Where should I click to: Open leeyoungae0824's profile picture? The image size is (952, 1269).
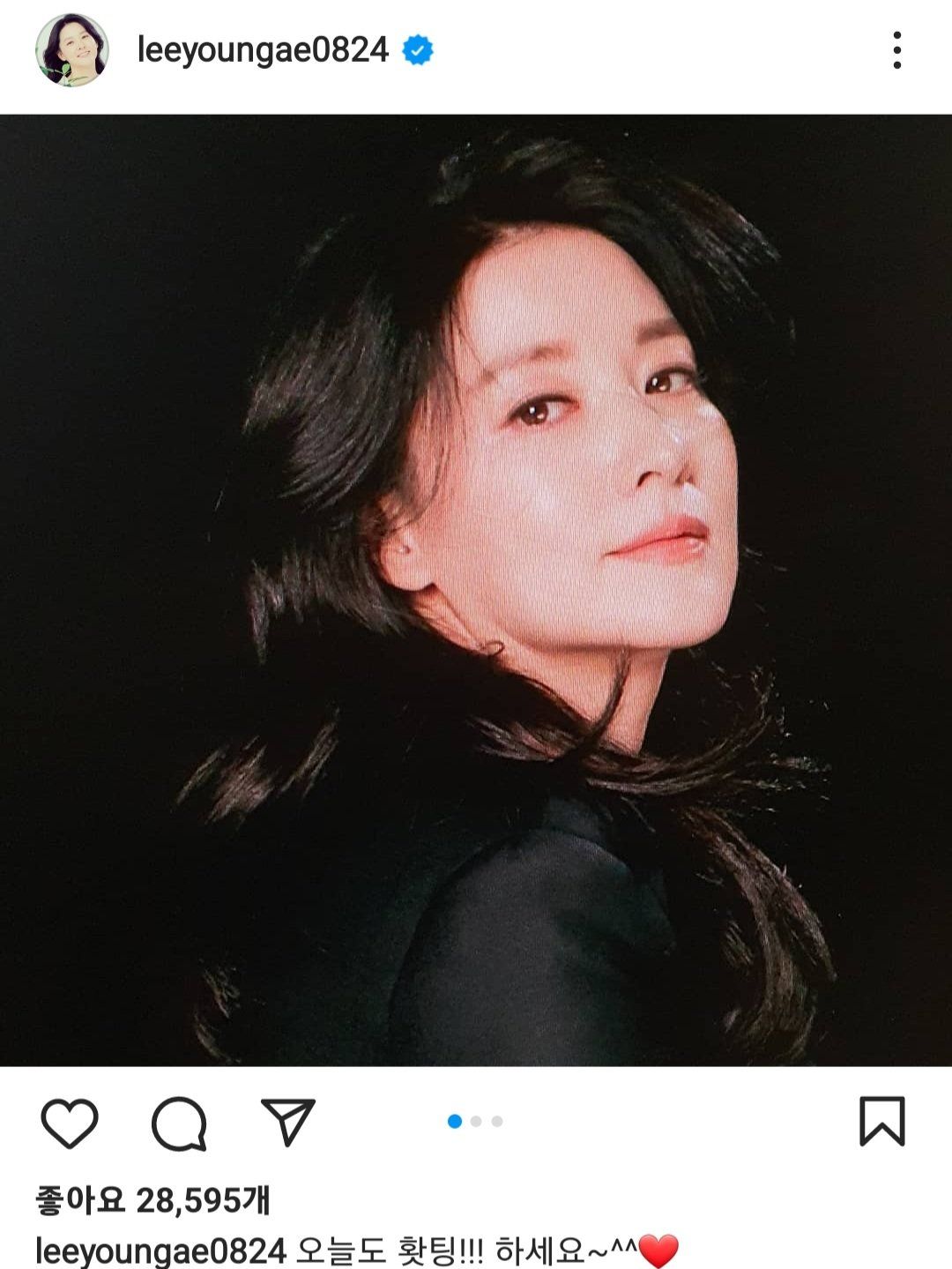71,50
